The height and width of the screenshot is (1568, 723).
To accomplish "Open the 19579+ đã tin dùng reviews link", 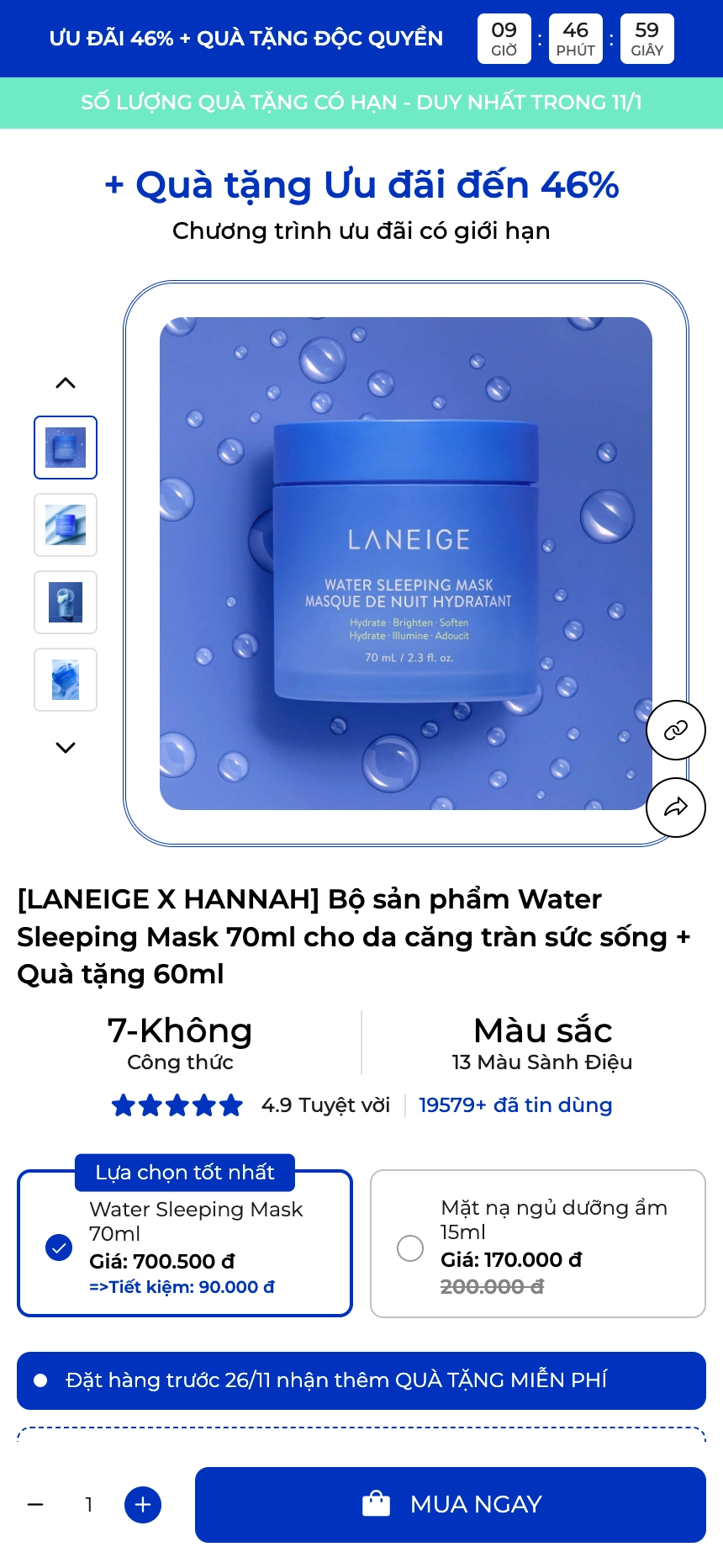I will pos(515,1105).
